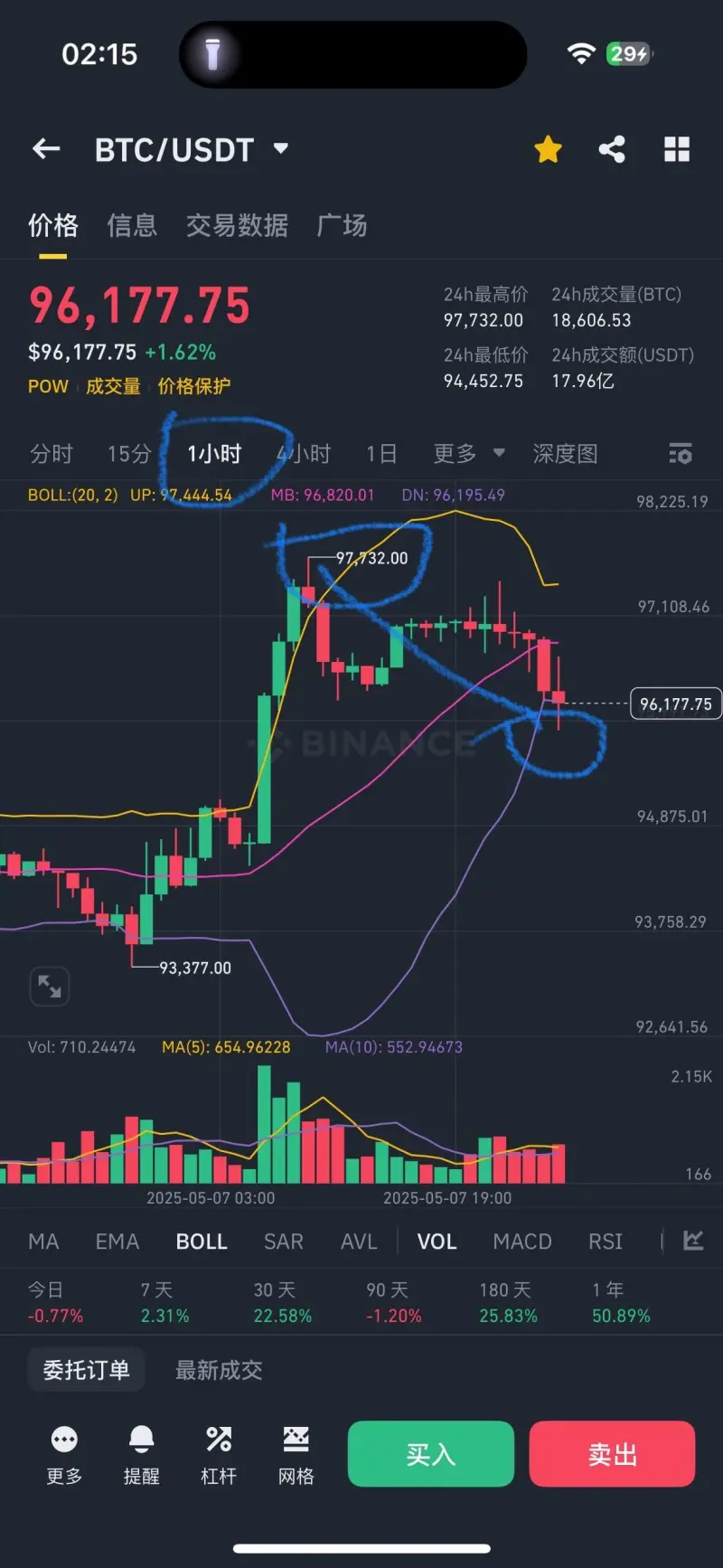Toggle the favorite star
The width and height of the screenshot is (723, 1568).
(548, 149)
